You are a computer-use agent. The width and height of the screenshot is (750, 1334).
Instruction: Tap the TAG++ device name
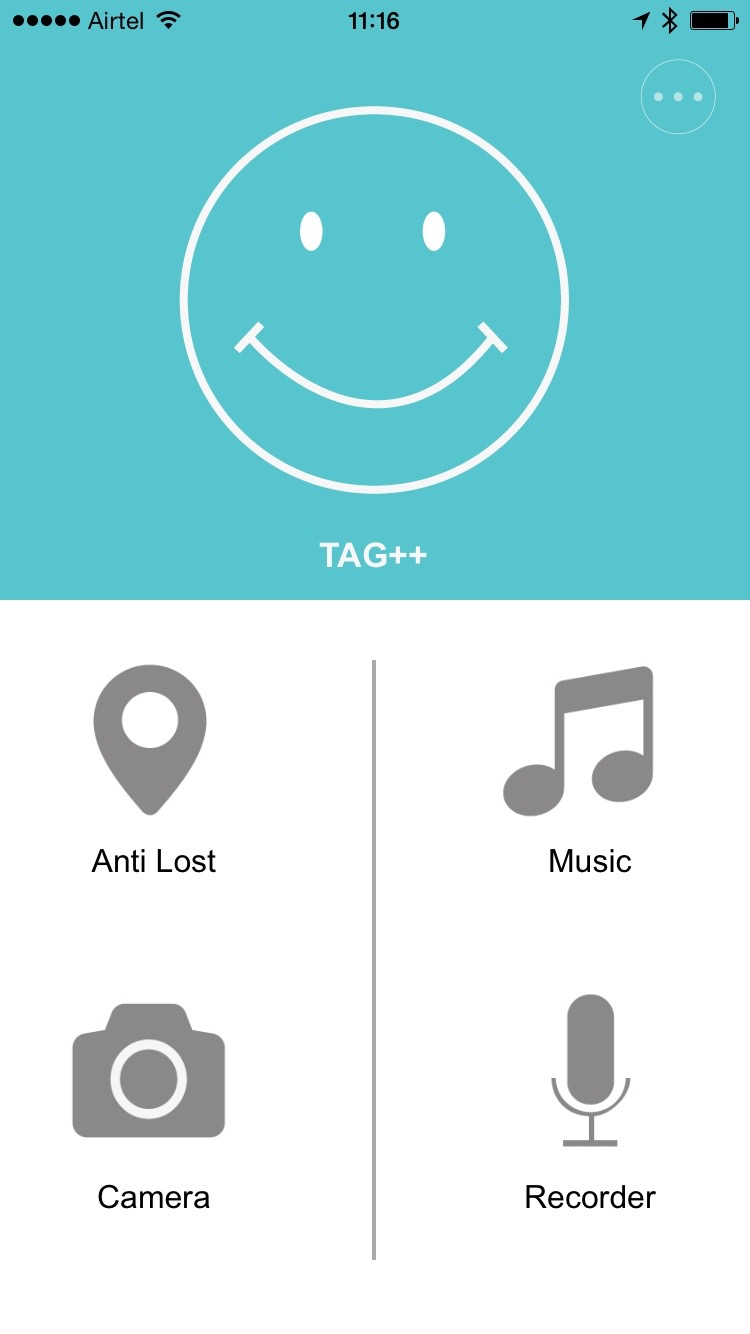[375, 553]
